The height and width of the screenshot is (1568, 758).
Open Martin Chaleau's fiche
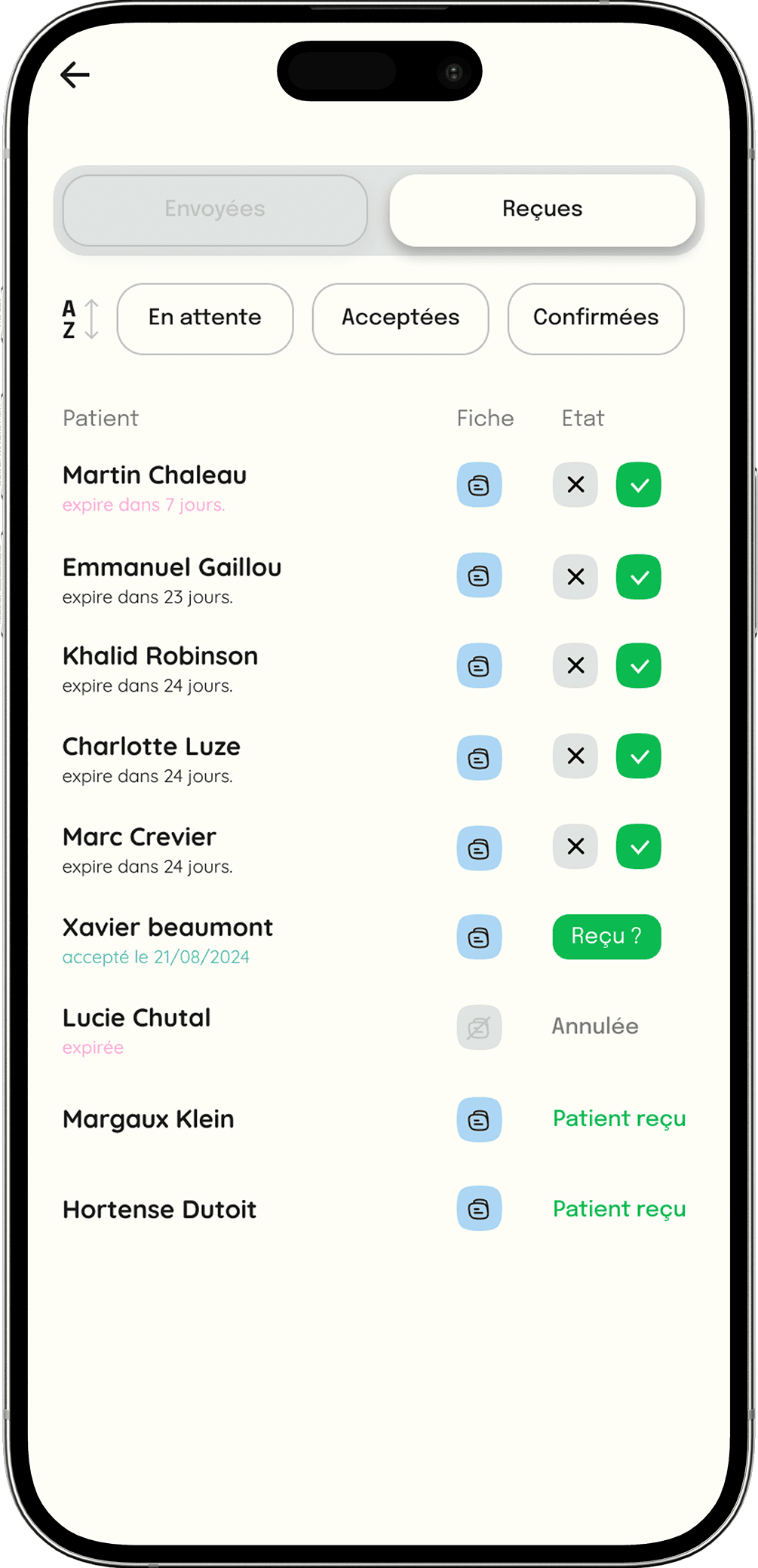pyautogui.click(x=479, y=485)
